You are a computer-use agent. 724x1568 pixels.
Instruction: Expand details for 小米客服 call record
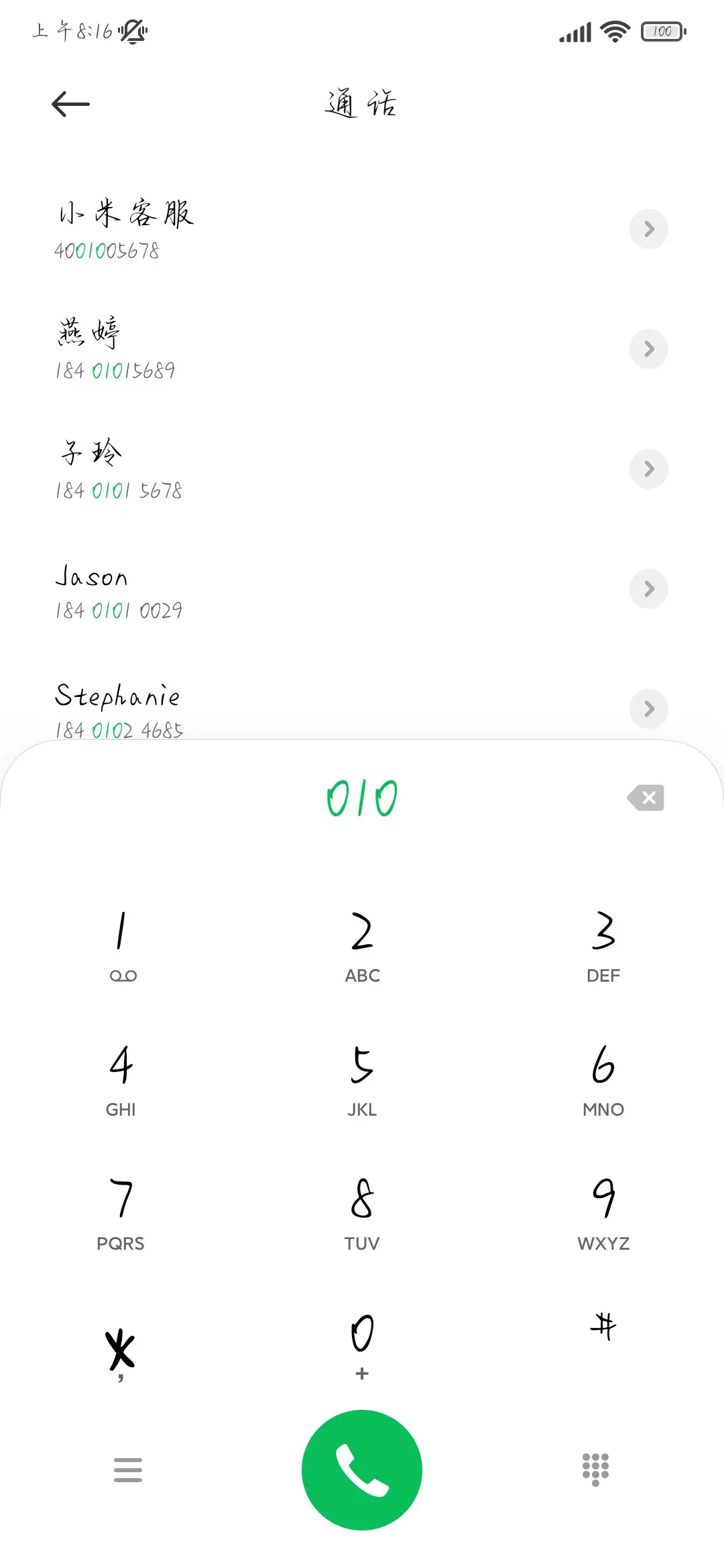(648, 229)
